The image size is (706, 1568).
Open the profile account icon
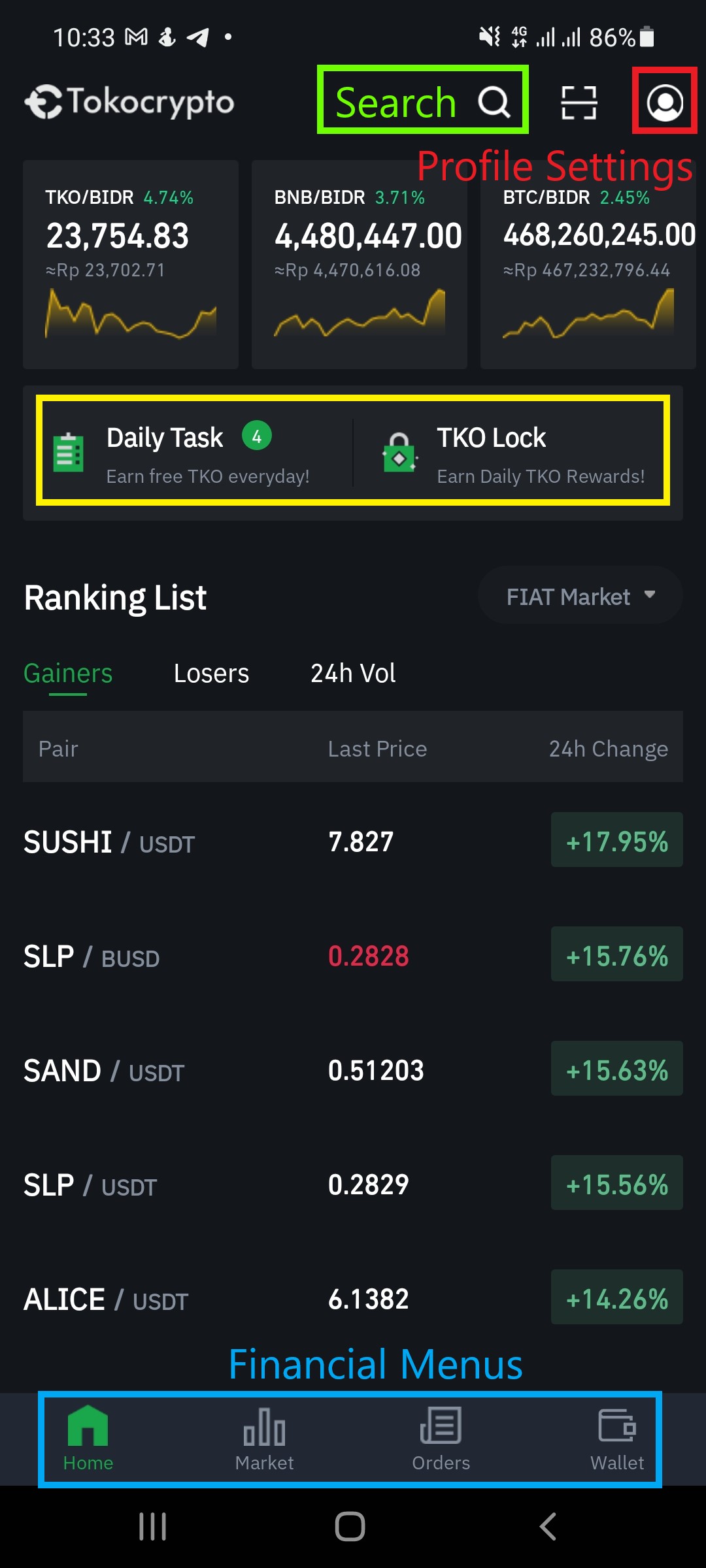[665, 103]
